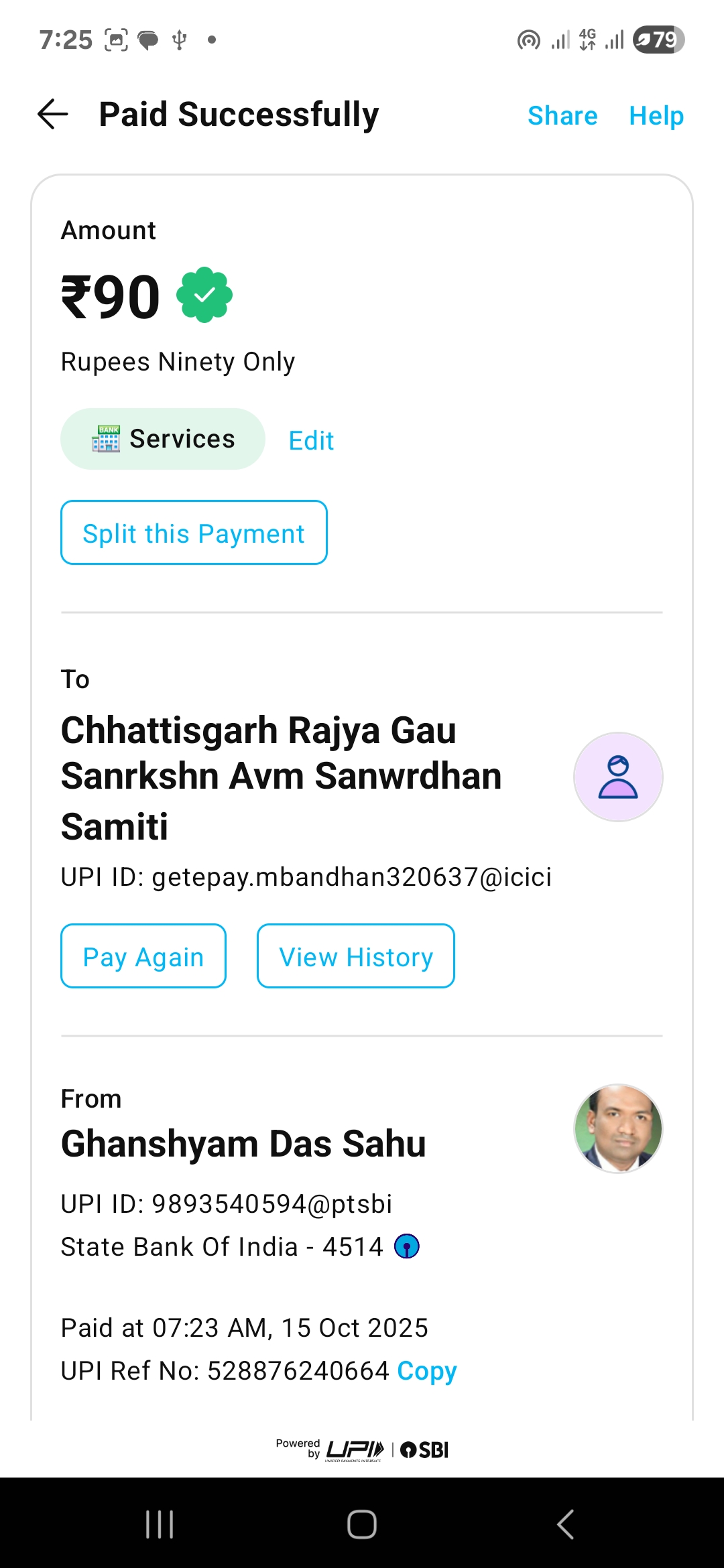This screenshot has height=1568, width=724.
Task: Open recent apps from navigation bar
Action: pyautogui.click(x=160, y=1524)
